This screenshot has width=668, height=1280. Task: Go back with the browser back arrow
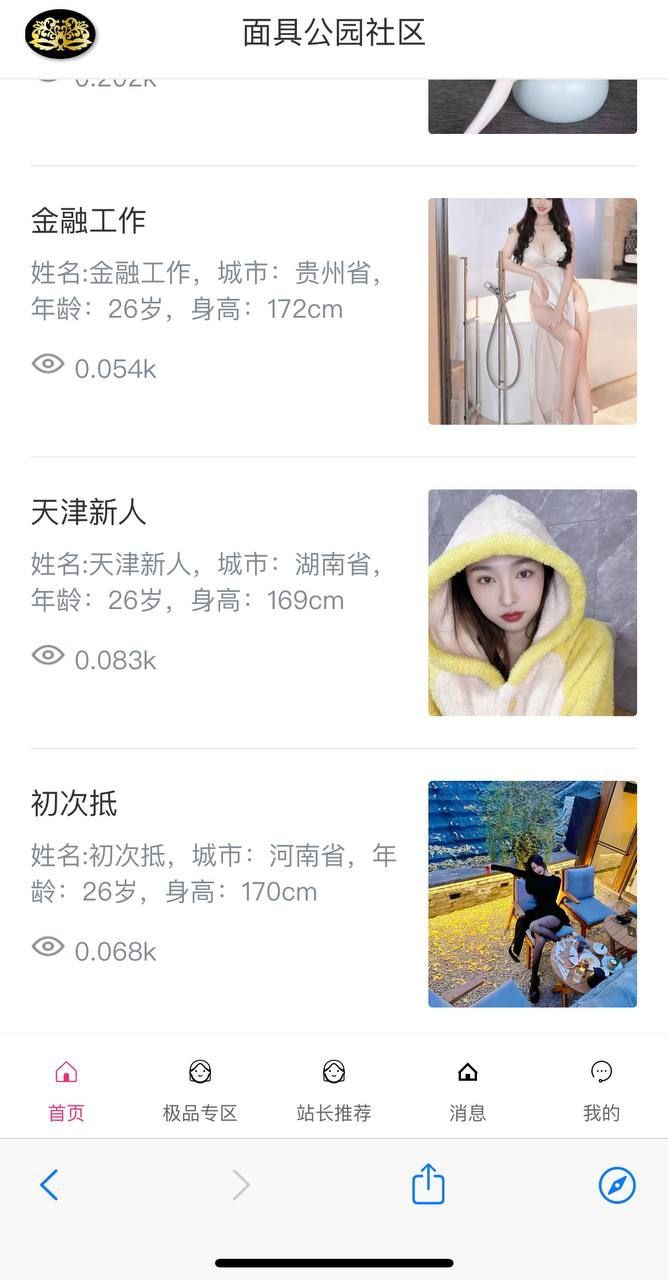pos(49,1185)
